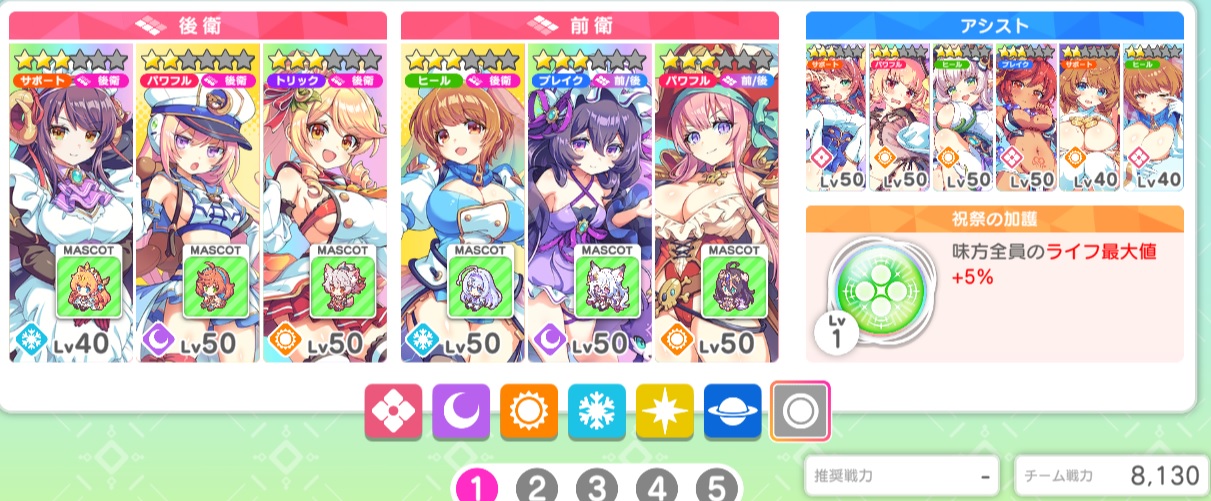Screen dimensions: 1211x501
Task: Switch to team slot 1
Action: tap(477, 488)
